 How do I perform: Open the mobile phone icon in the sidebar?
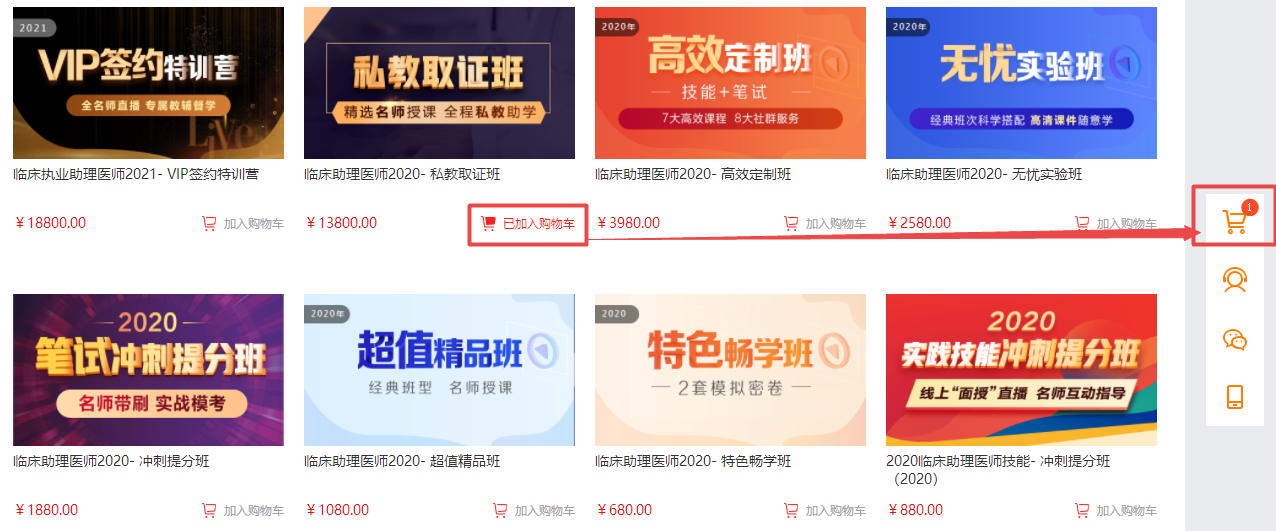(1235, 397)
